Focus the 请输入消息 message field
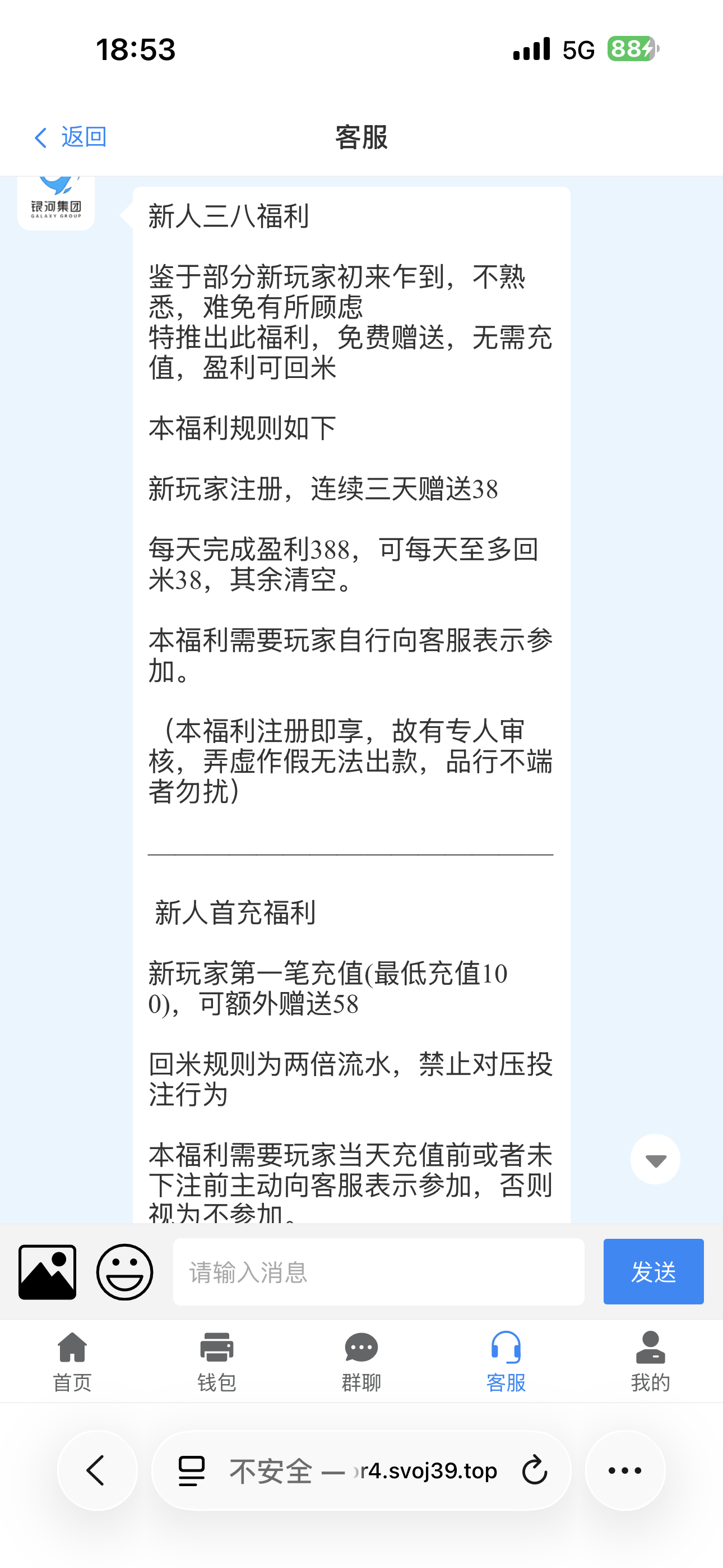The width and height of the screenshot is (723, 1568). pos(378,1271)
